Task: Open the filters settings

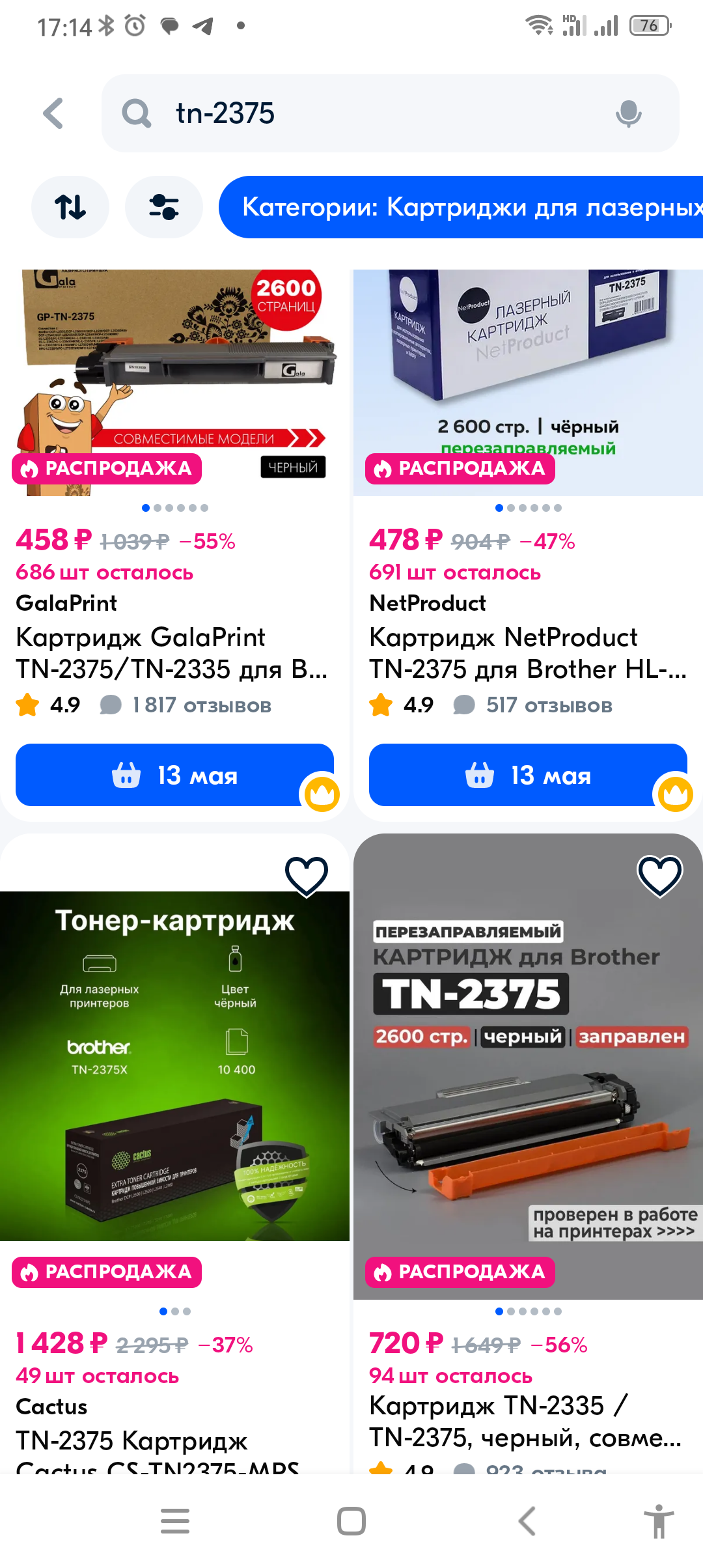Action: (164, 207)
